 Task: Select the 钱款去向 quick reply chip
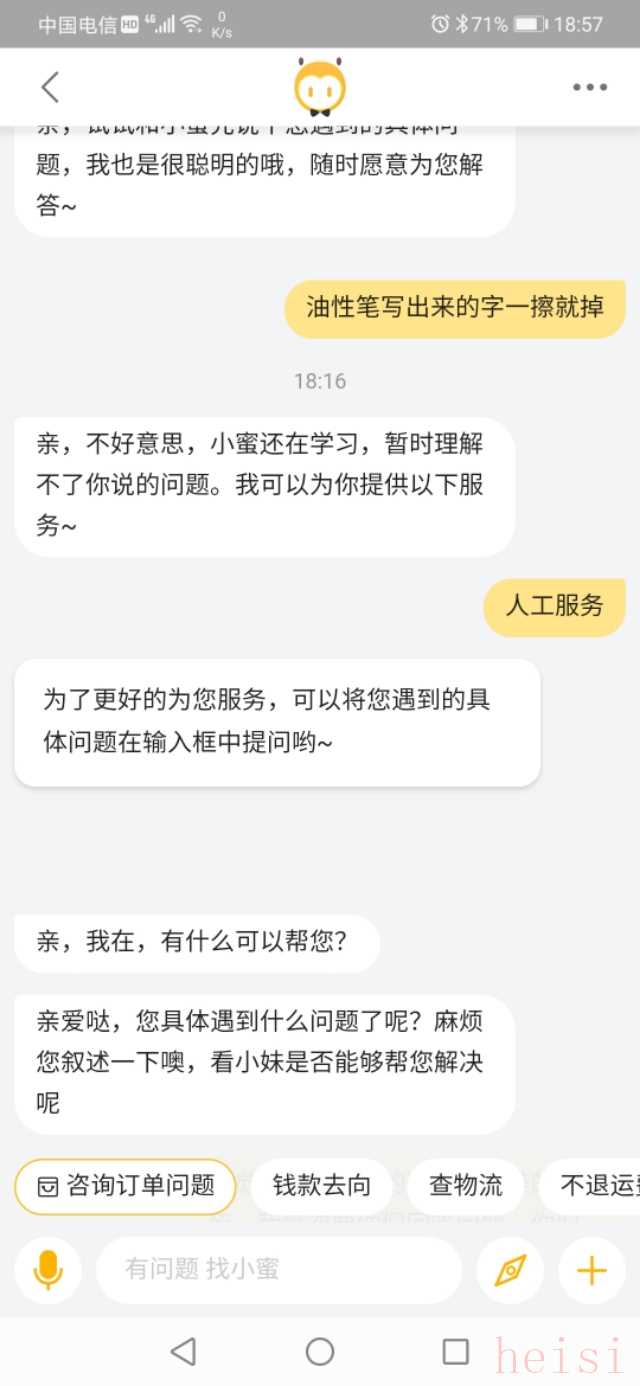coord(321,1186)
